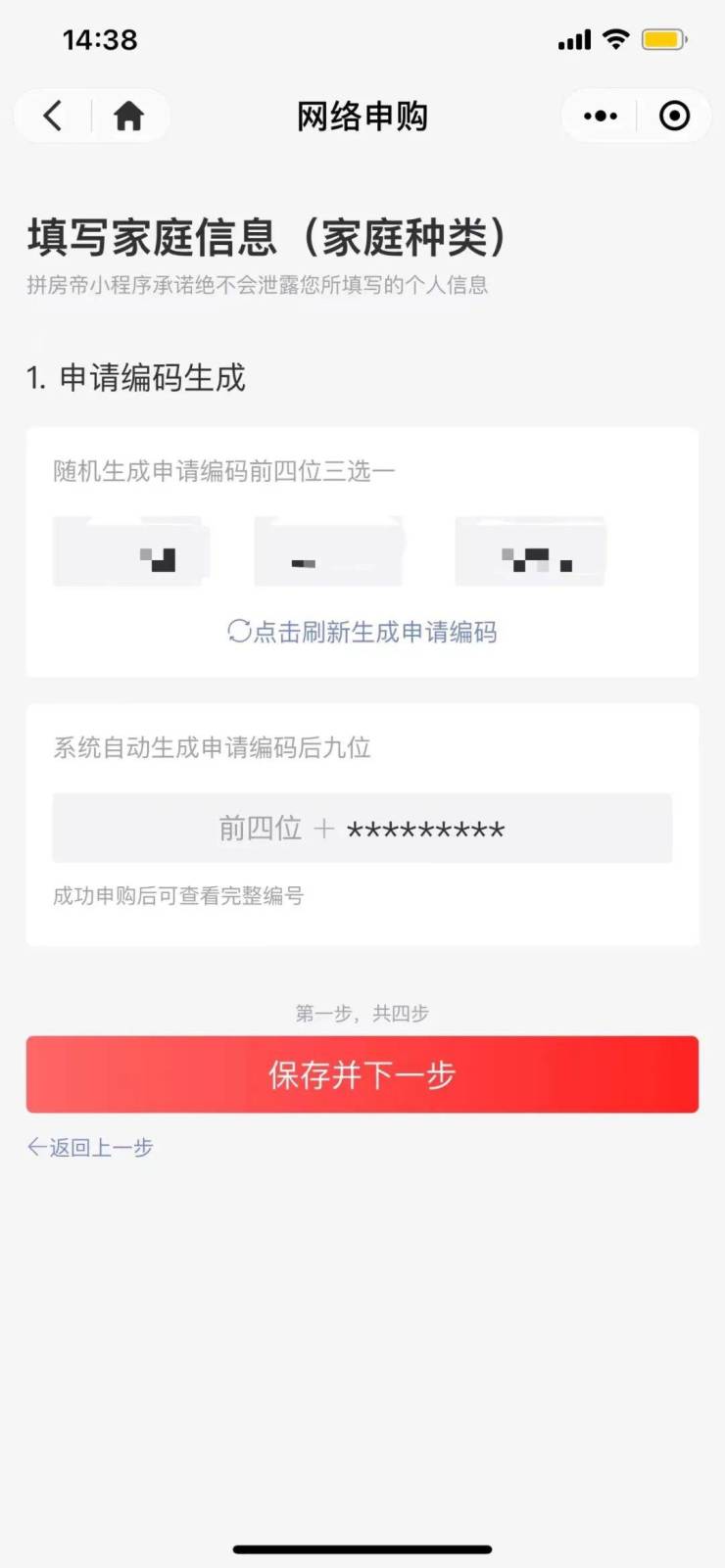Select the first application code option
This screenshot has height=1568, width=725.
click(130, 552)
